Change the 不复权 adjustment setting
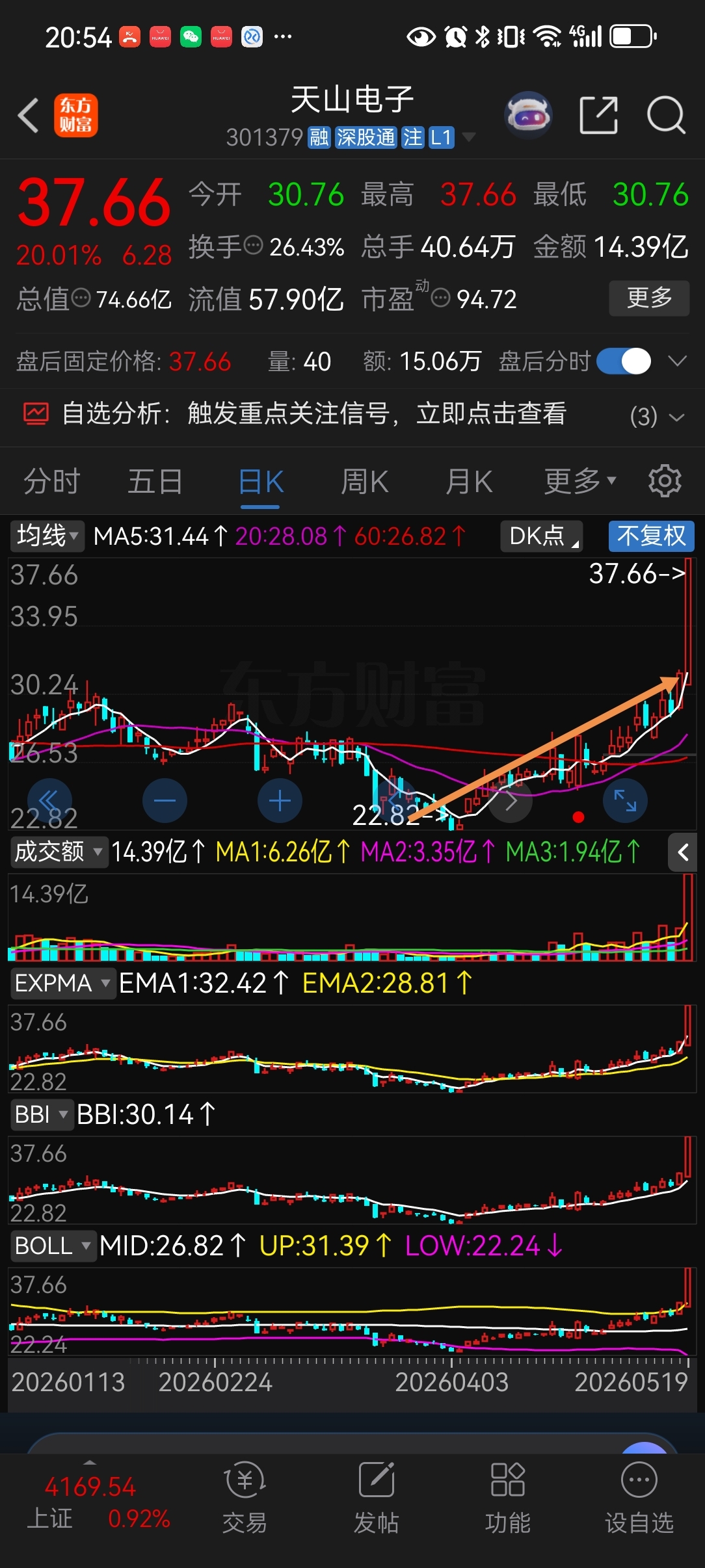This screenshot has height=1568, width=705. (652, 536)
